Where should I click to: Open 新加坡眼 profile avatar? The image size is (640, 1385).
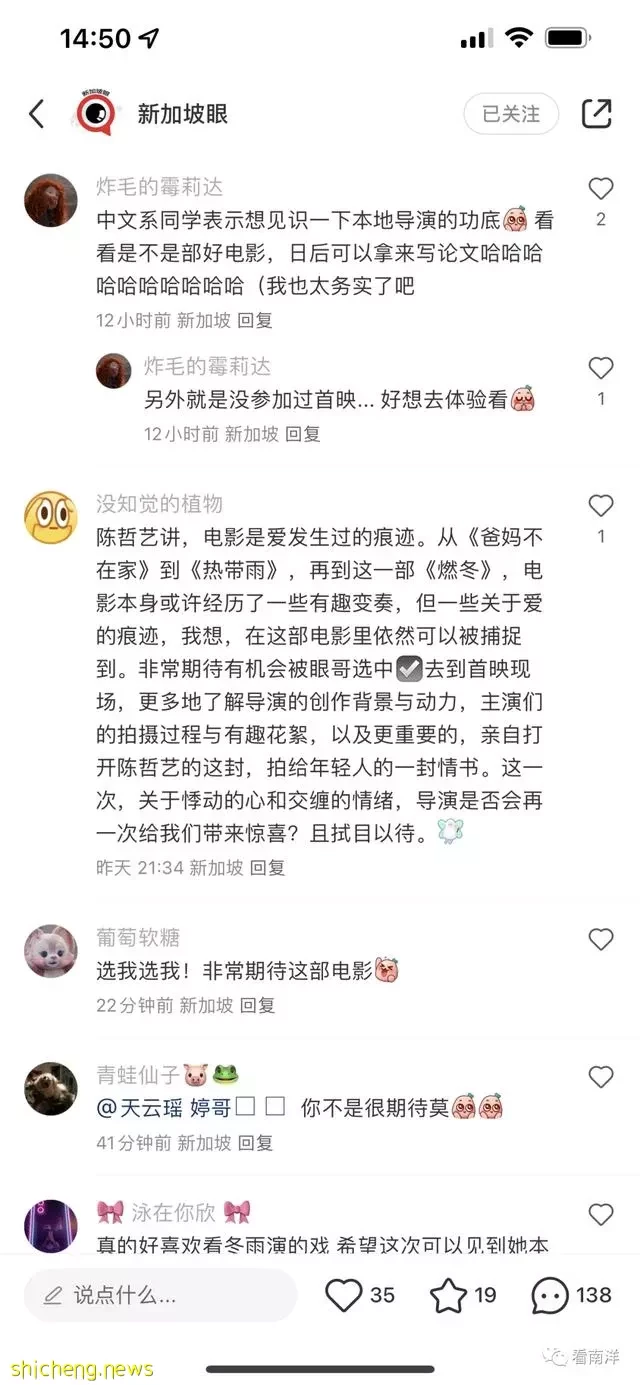pyautogui.click(x=96, y=114)
